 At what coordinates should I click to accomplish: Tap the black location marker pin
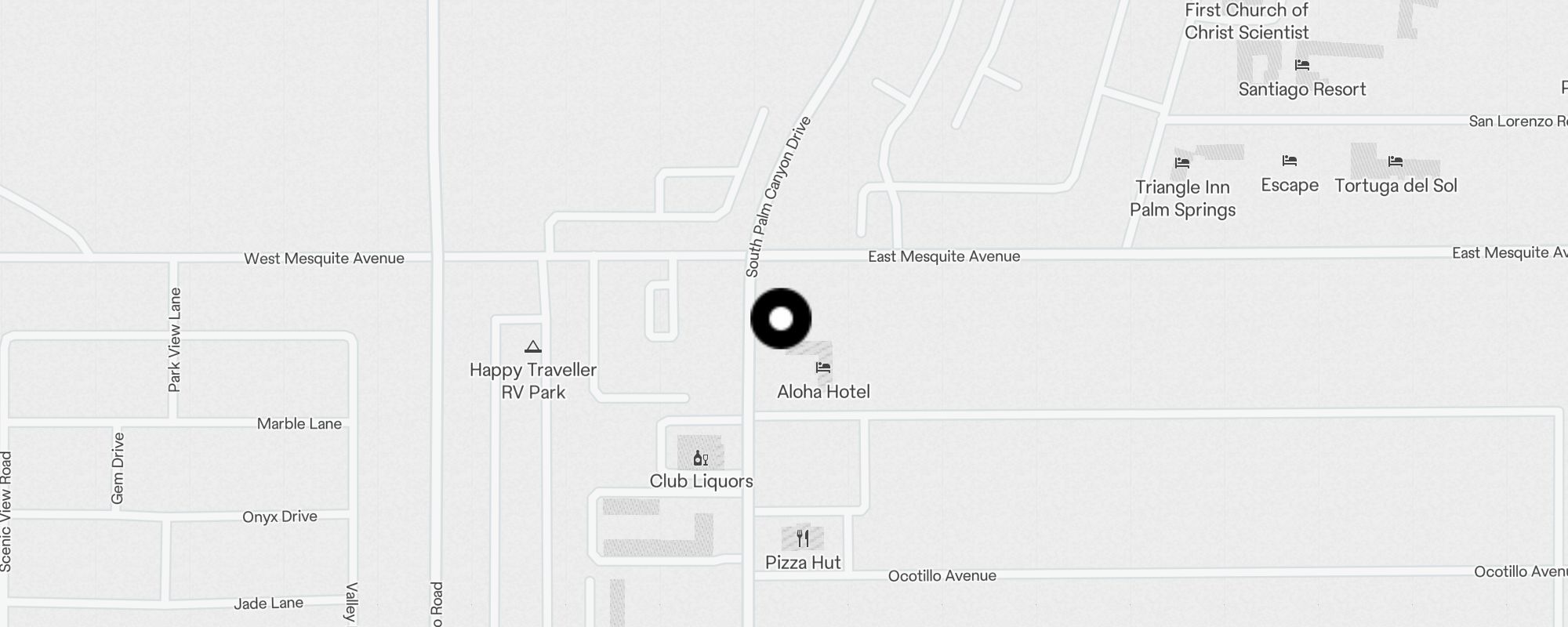pyautogui.click(x=781, y=318)
